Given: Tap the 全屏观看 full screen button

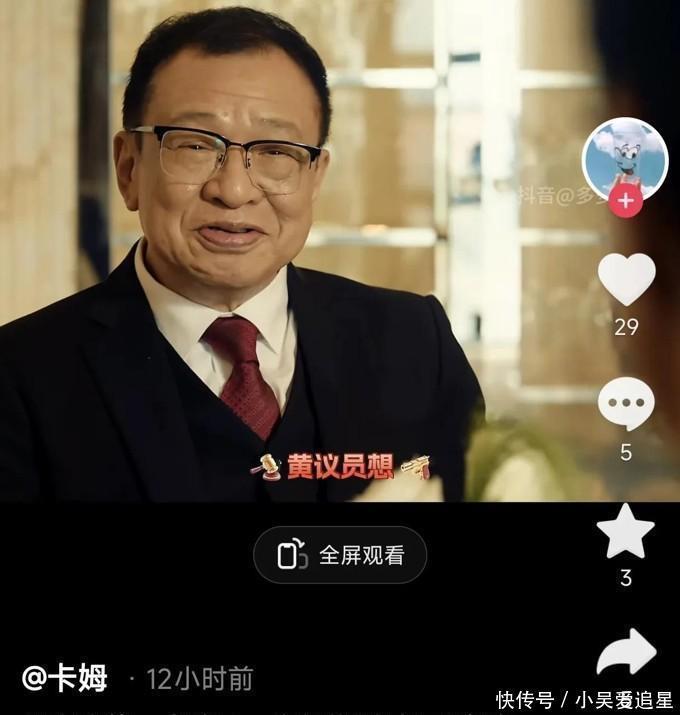Looking at the screenshot, I should (340, 555).
